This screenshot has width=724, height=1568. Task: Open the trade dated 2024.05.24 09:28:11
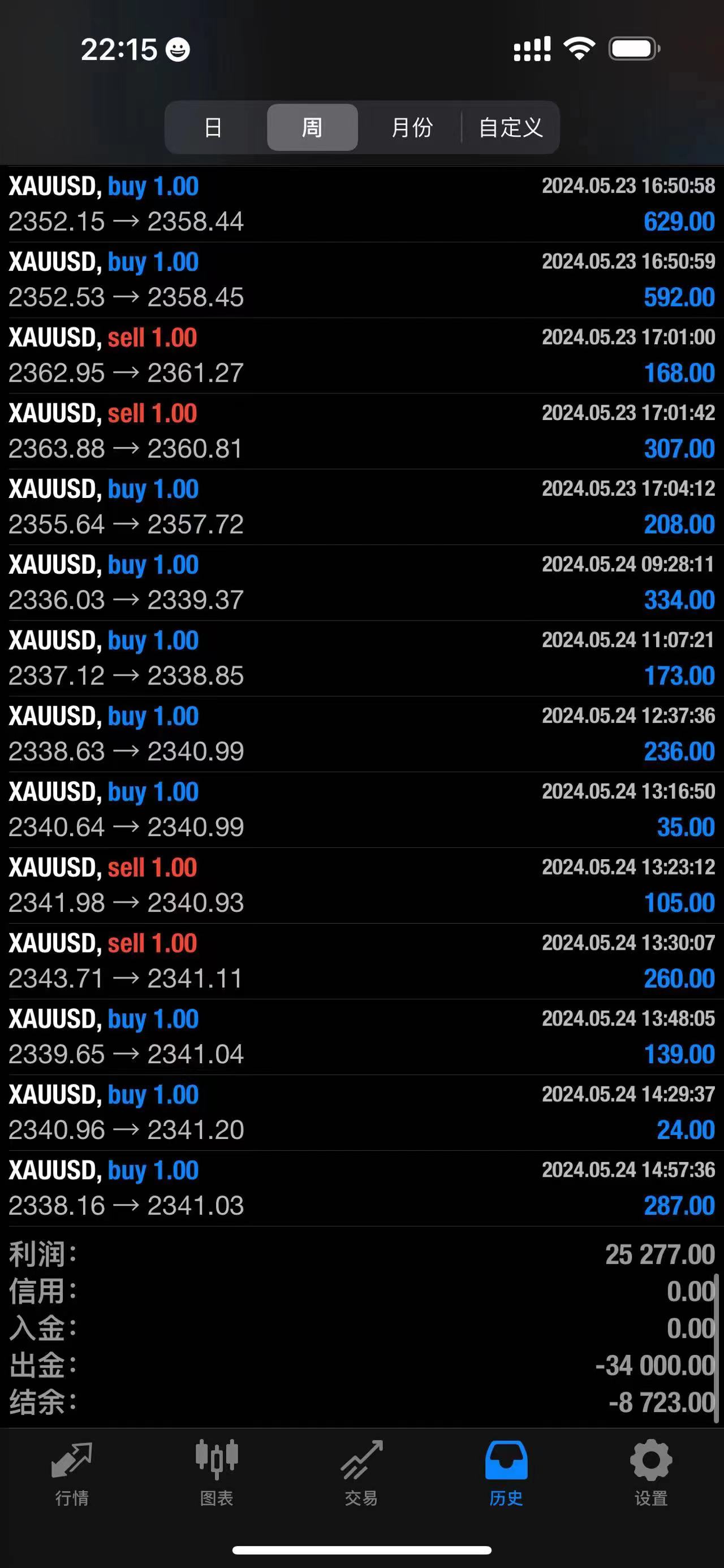coord(361,583)
